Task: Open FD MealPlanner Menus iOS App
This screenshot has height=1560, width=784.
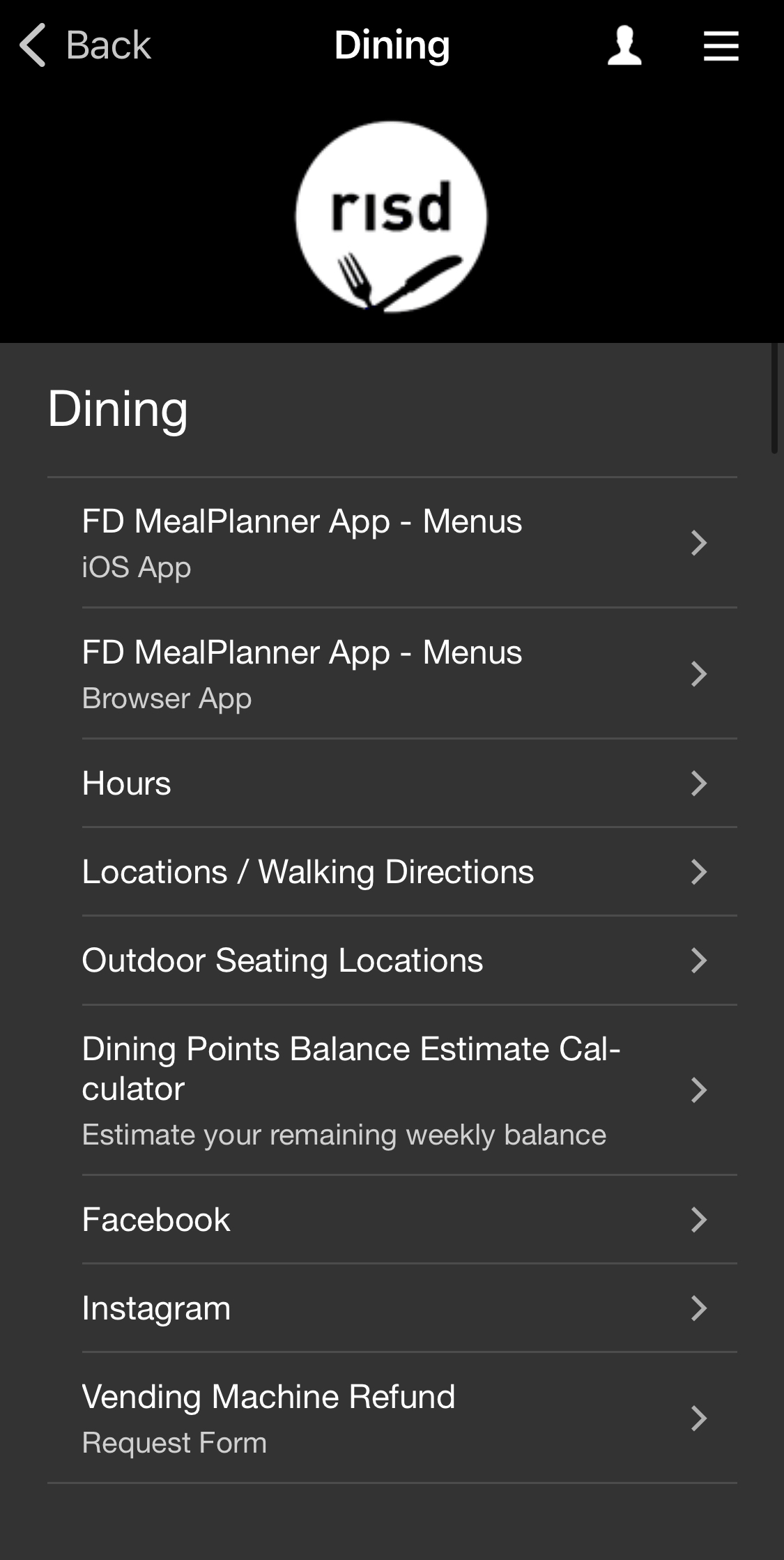Action: (x=392, y=543)
